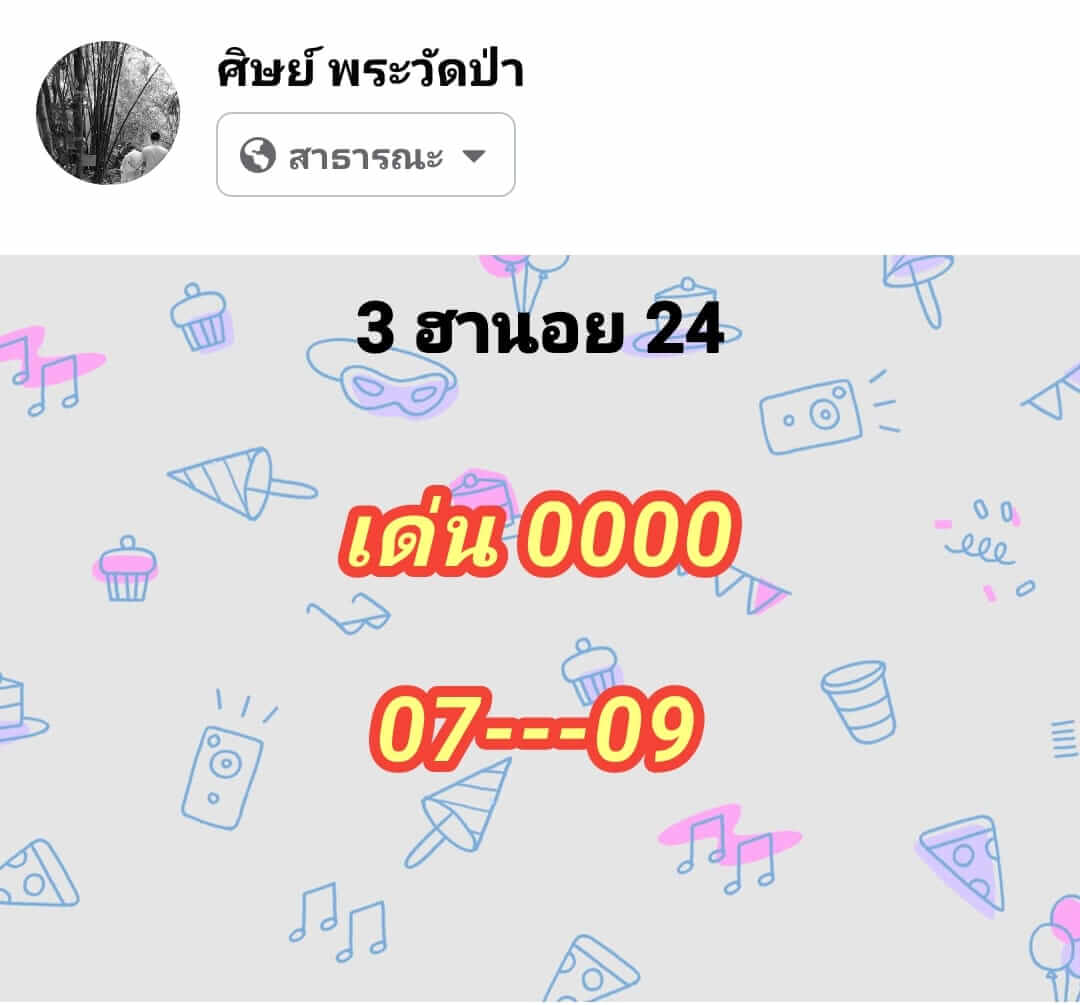This screenshot has width=1080, height=1005.
Task: Edit the post text on the colored background
Action: coord(539,540)
